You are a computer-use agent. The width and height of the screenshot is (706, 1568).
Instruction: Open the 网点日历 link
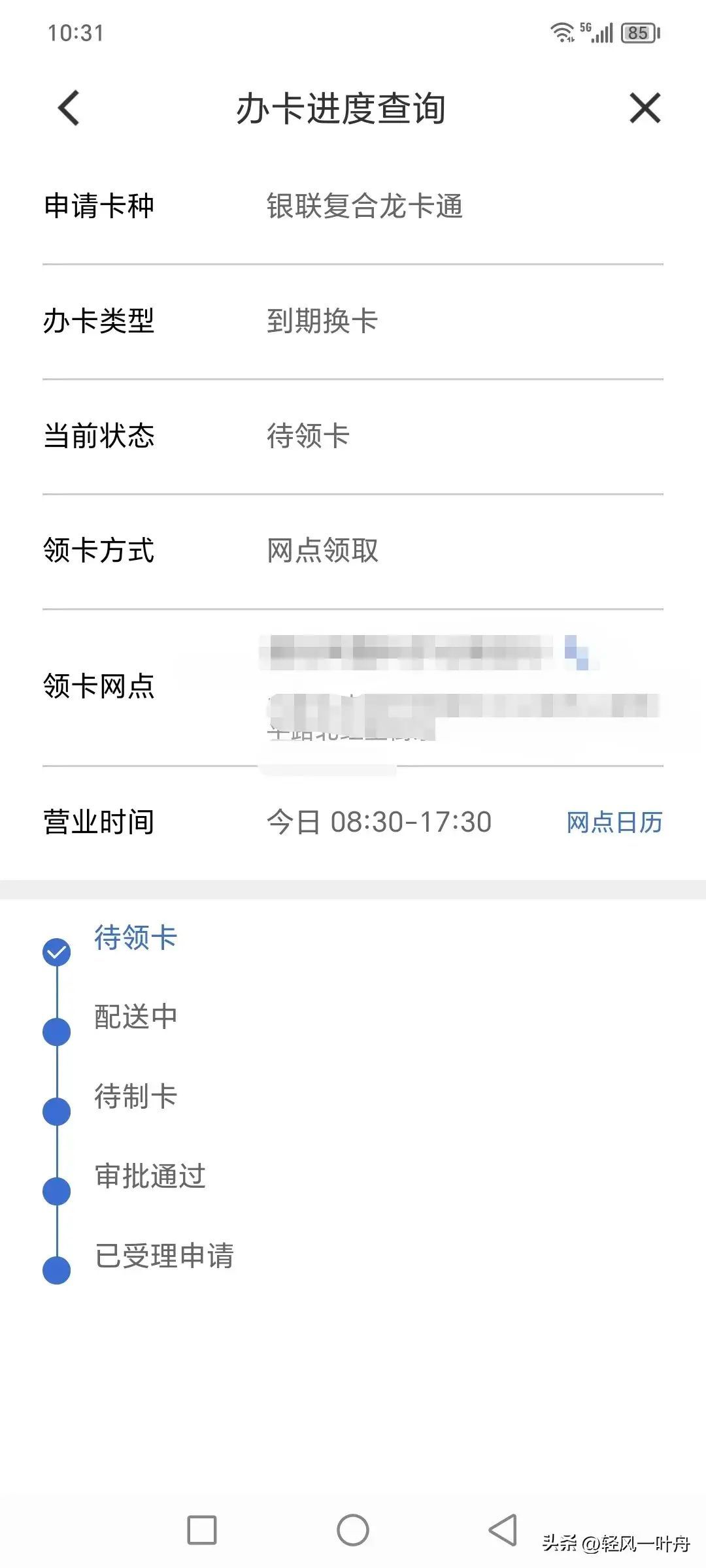(614, 822)
